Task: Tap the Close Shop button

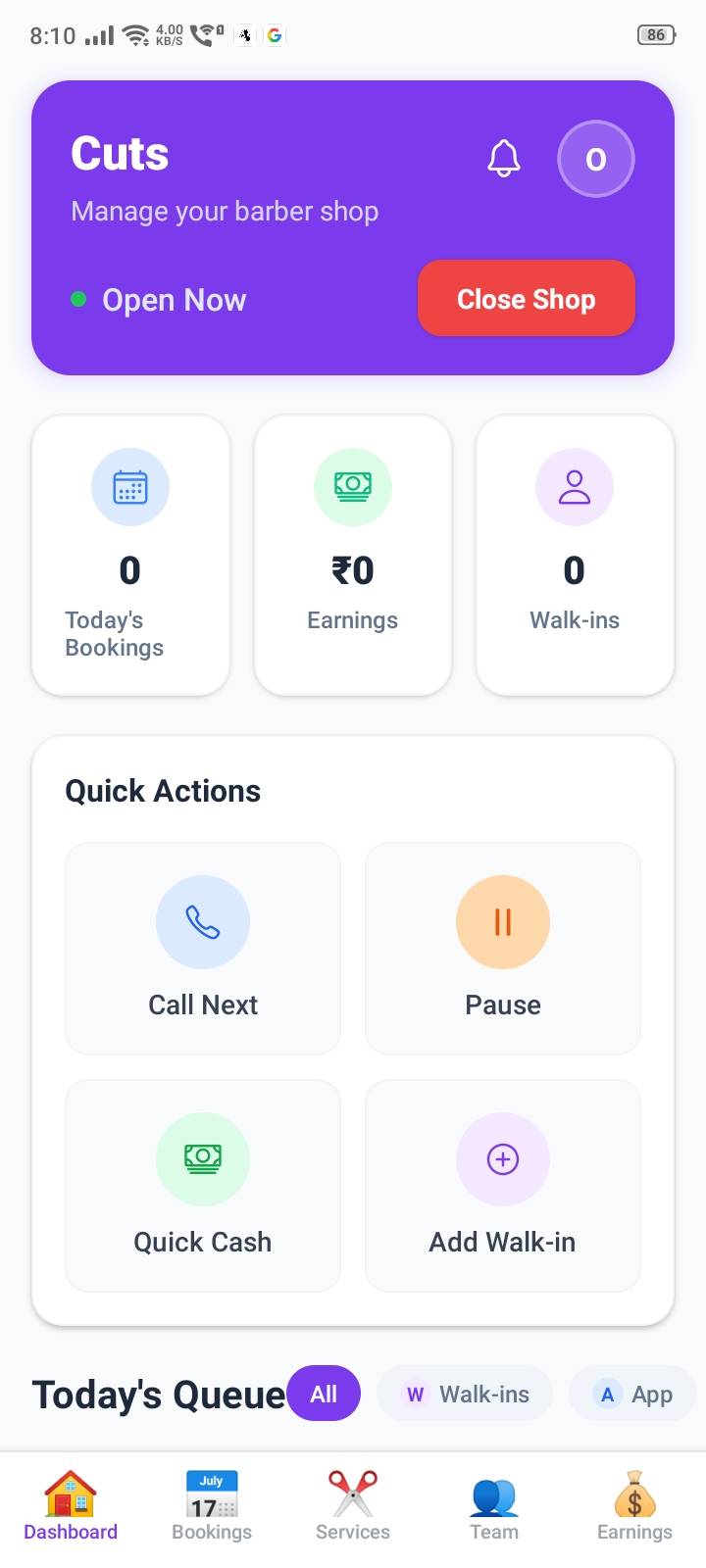Action: tap(527, 299)
